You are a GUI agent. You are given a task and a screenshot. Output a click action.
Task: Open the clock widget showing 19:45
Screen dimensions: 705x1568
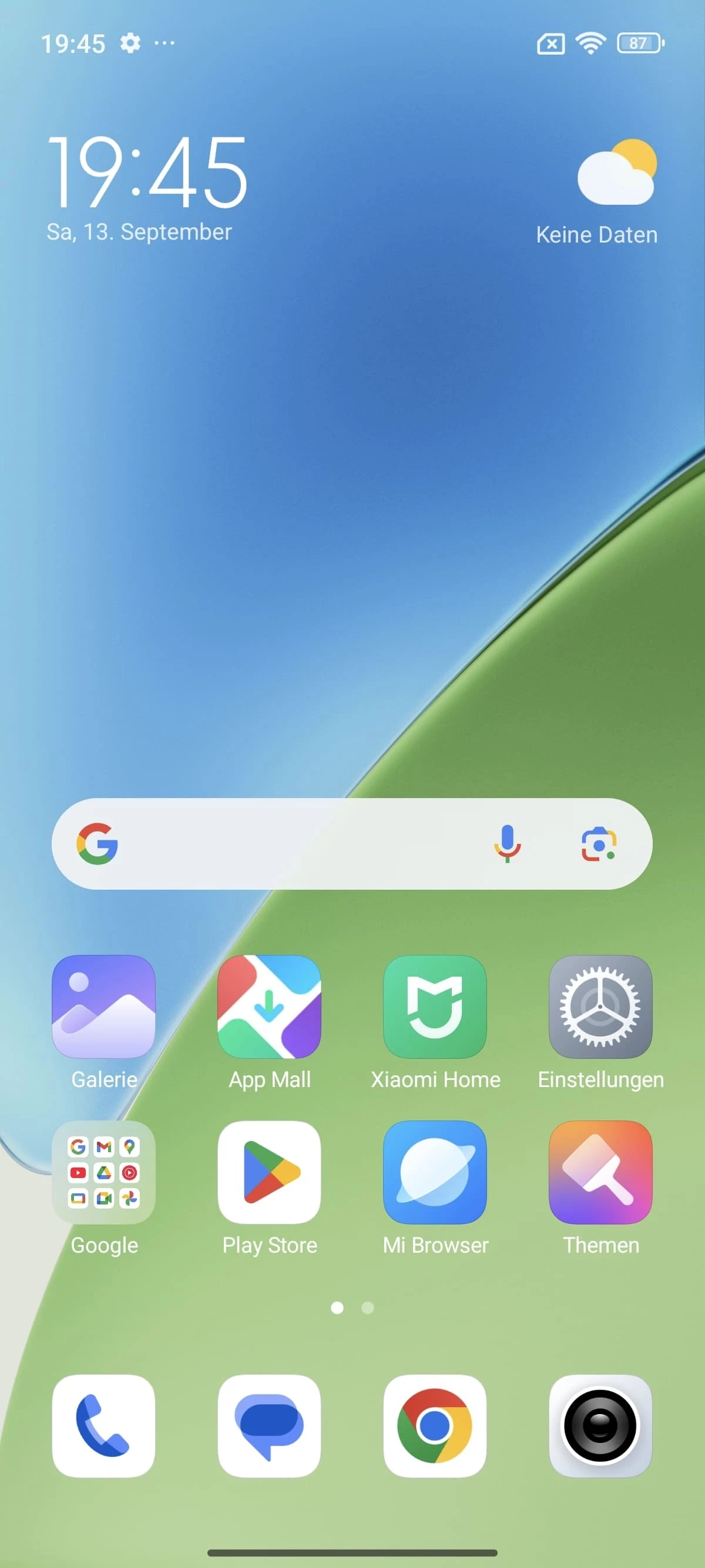tap(147, 172)
